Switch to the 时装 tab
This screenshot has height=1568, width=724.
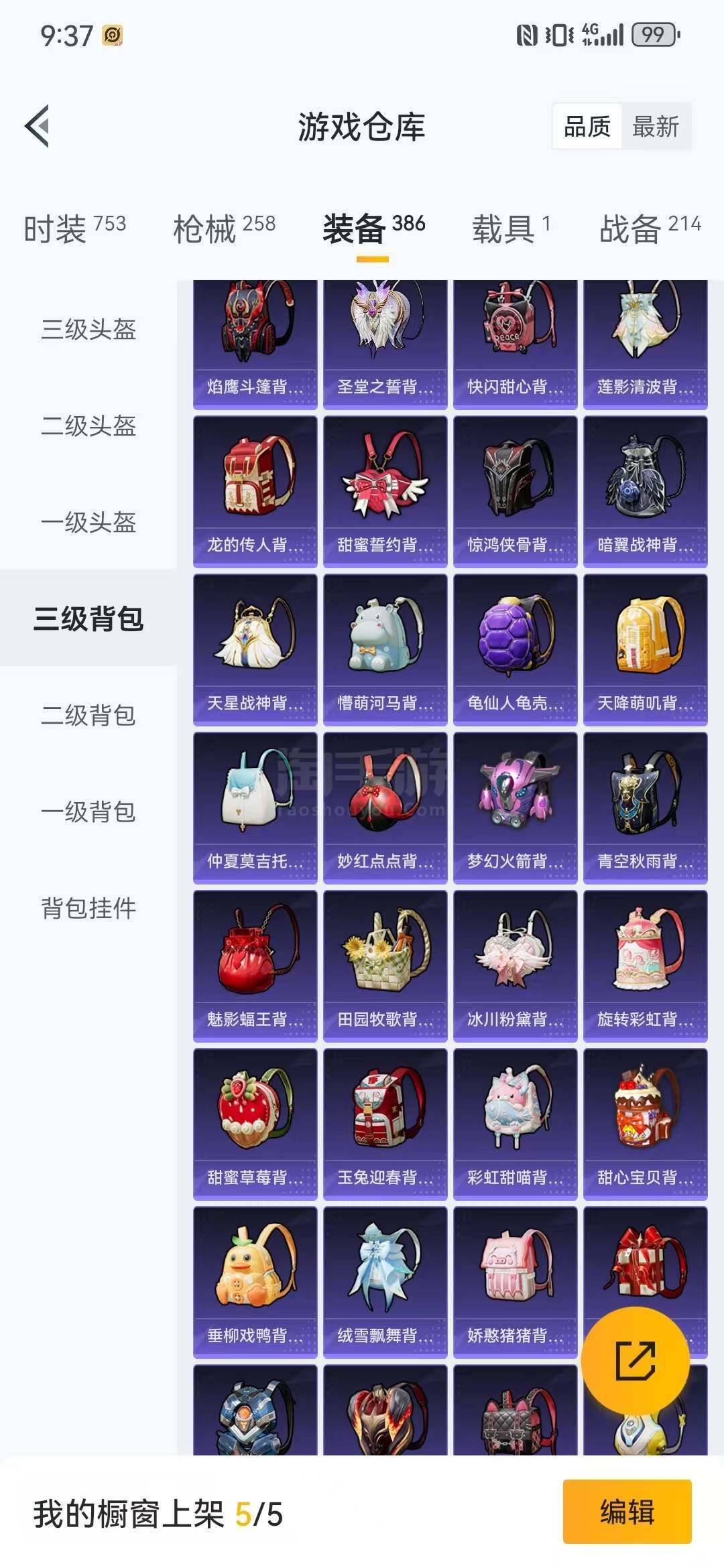tap(74, 229)
